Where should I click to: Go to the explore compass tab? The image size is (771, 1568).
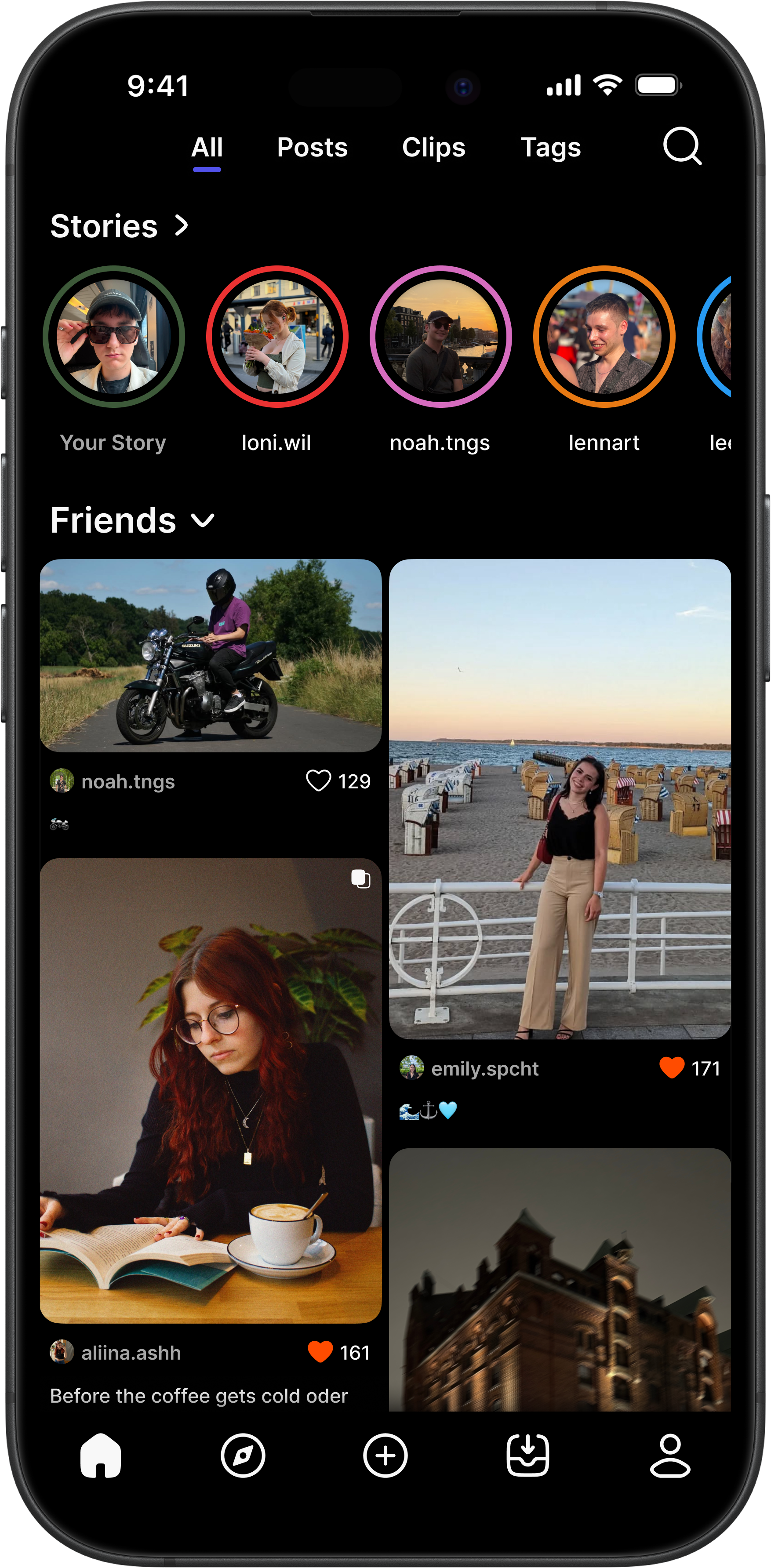(x=242, y=1455)
